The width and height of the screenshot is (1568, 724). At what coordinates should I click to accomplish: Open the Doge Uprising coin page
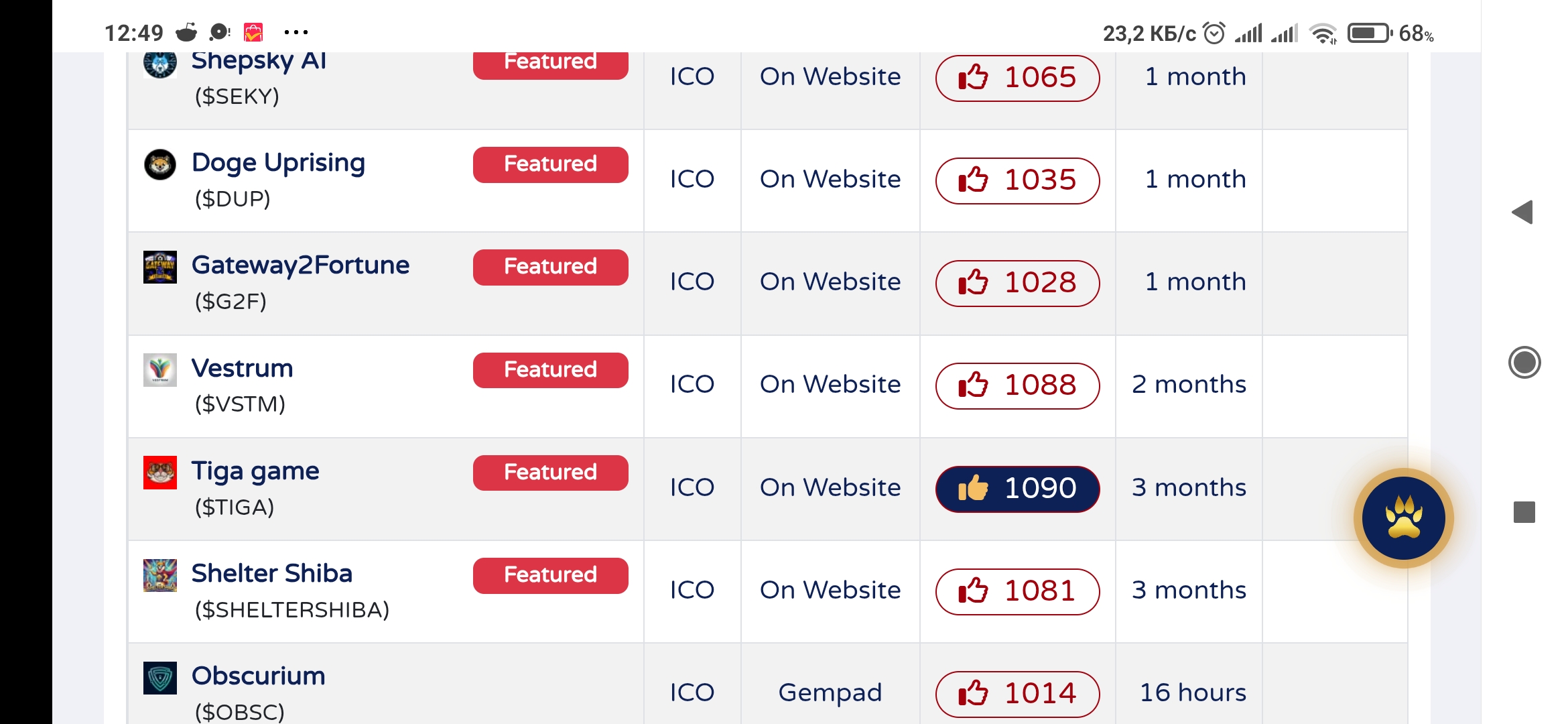[x=278, y=163]
